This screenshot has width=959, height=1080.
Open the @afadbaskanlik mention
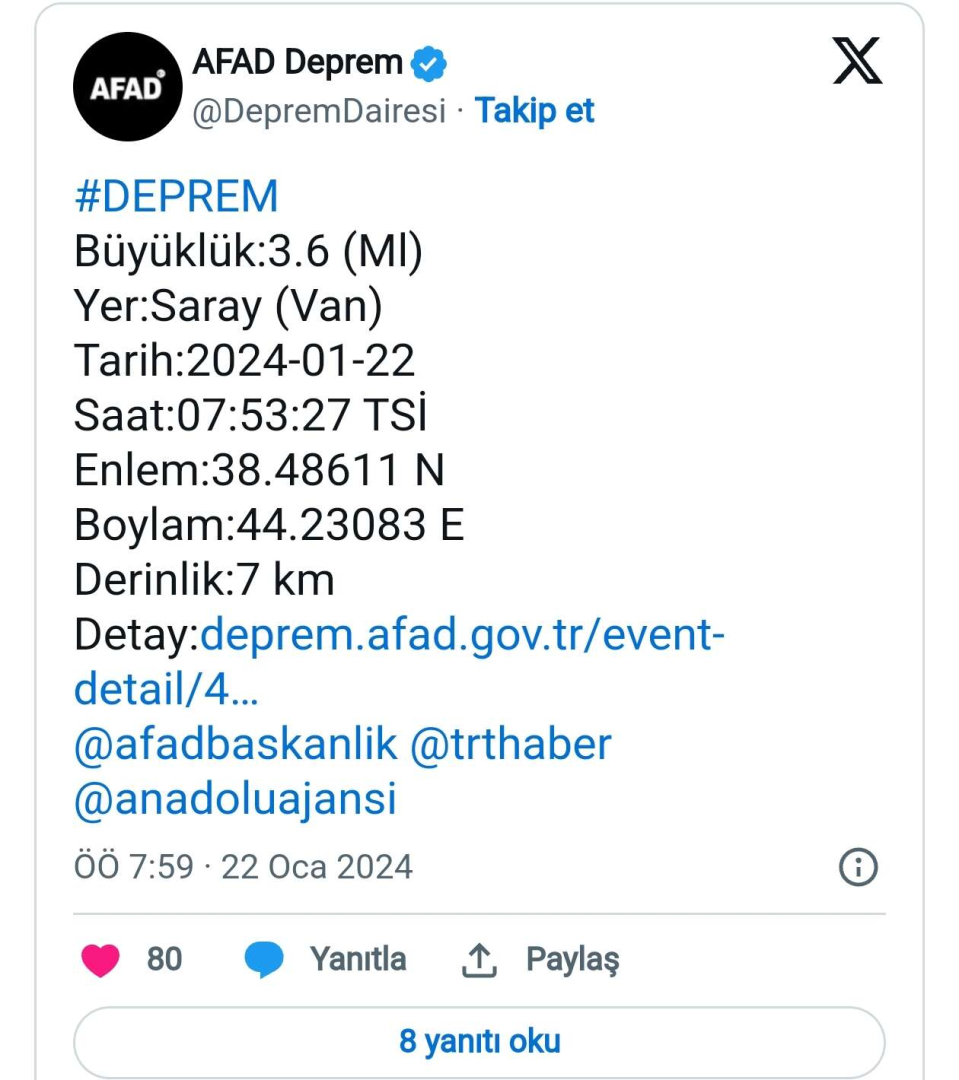(x=235, y=744)
